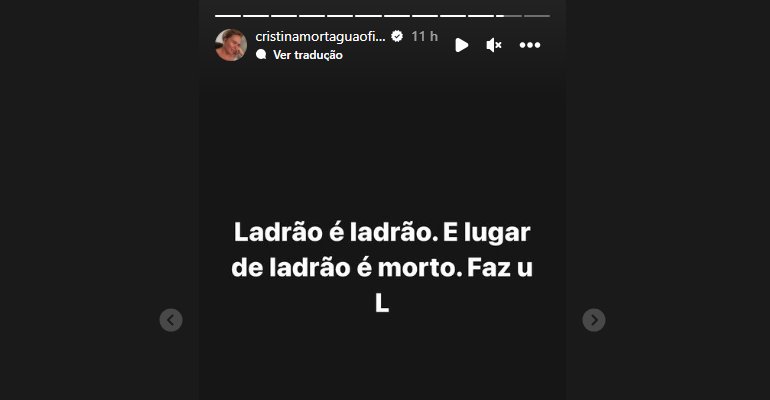Play the paused story
Image resolution: width=770 pixels, height=400 pixels.
click(461, 45)
